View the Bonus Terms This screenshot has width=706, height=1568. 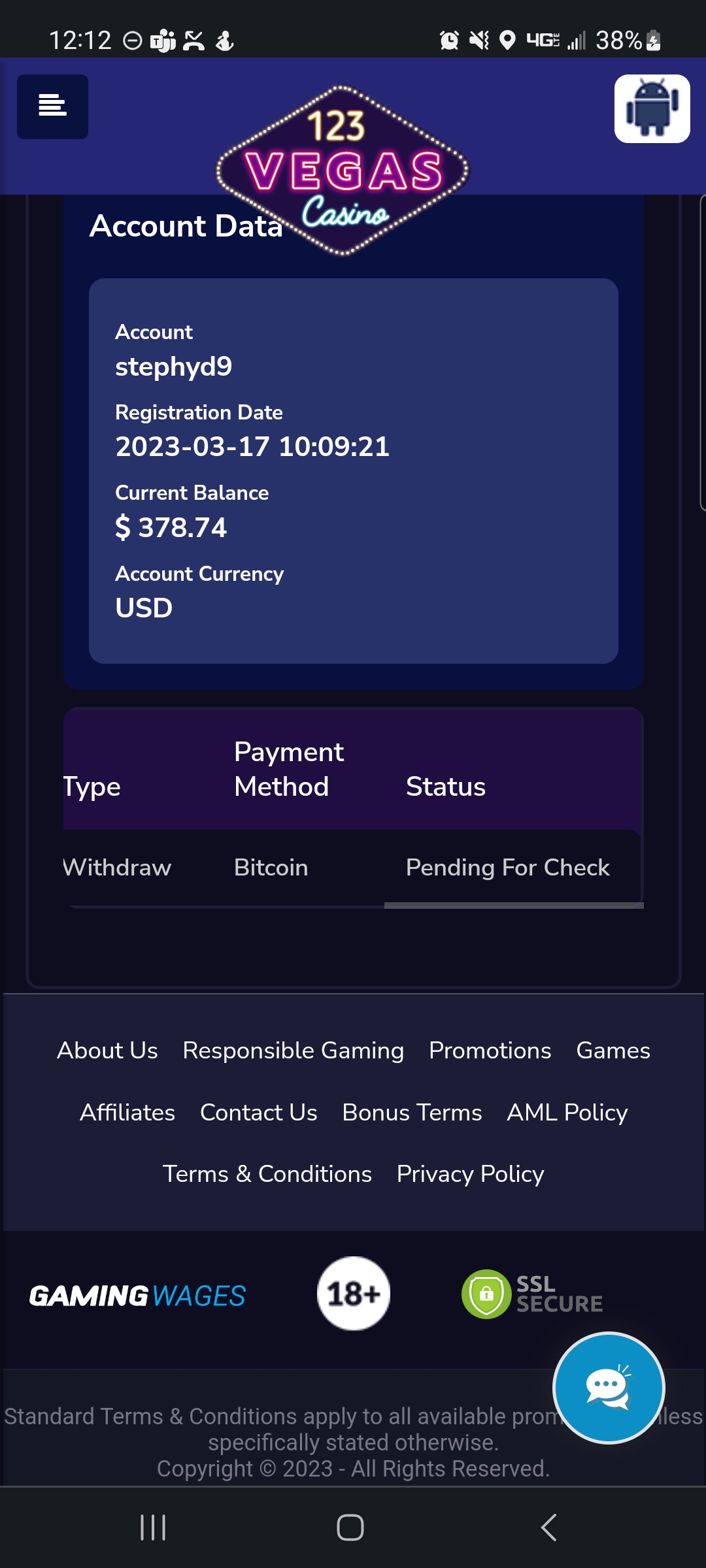click(x=412, y=1112)
